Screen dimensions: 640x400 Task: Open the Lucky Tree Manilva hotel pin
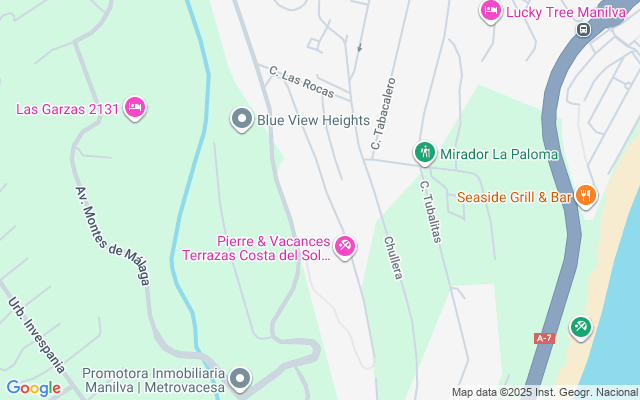pyautogui.click(x=491, y=11)
